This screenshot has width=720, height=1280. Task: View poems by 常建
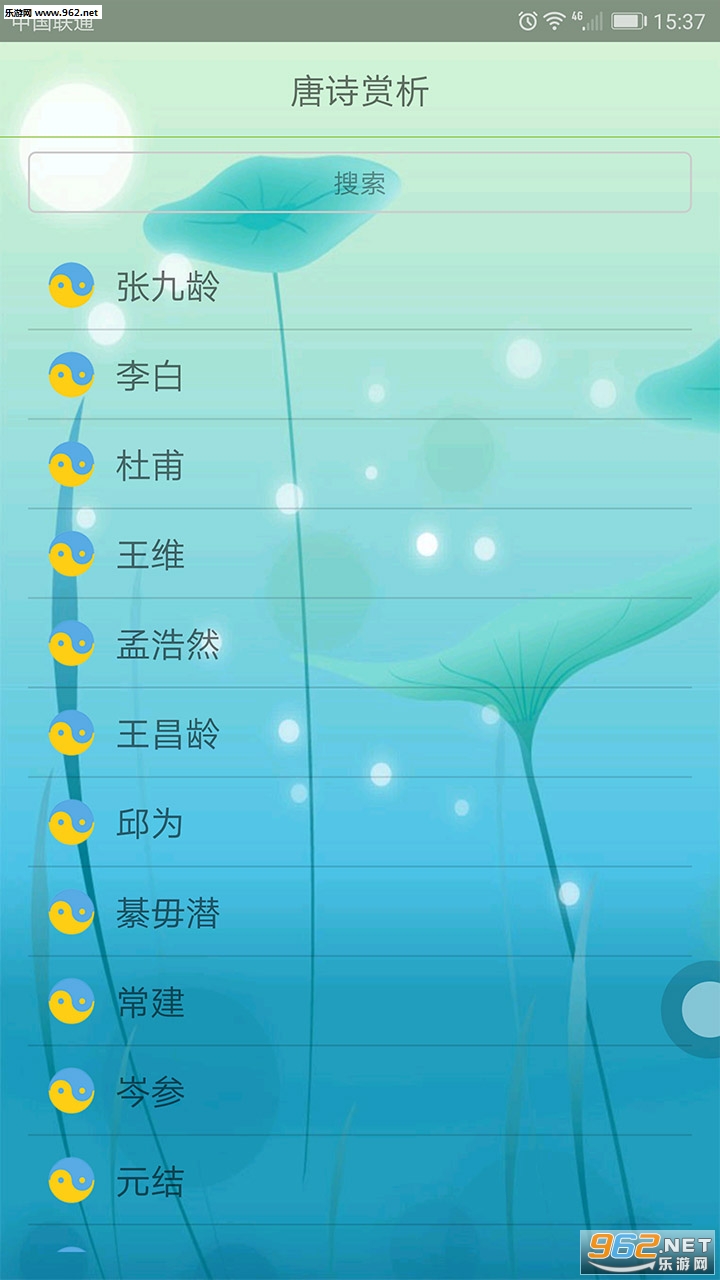coord(360,1001)
